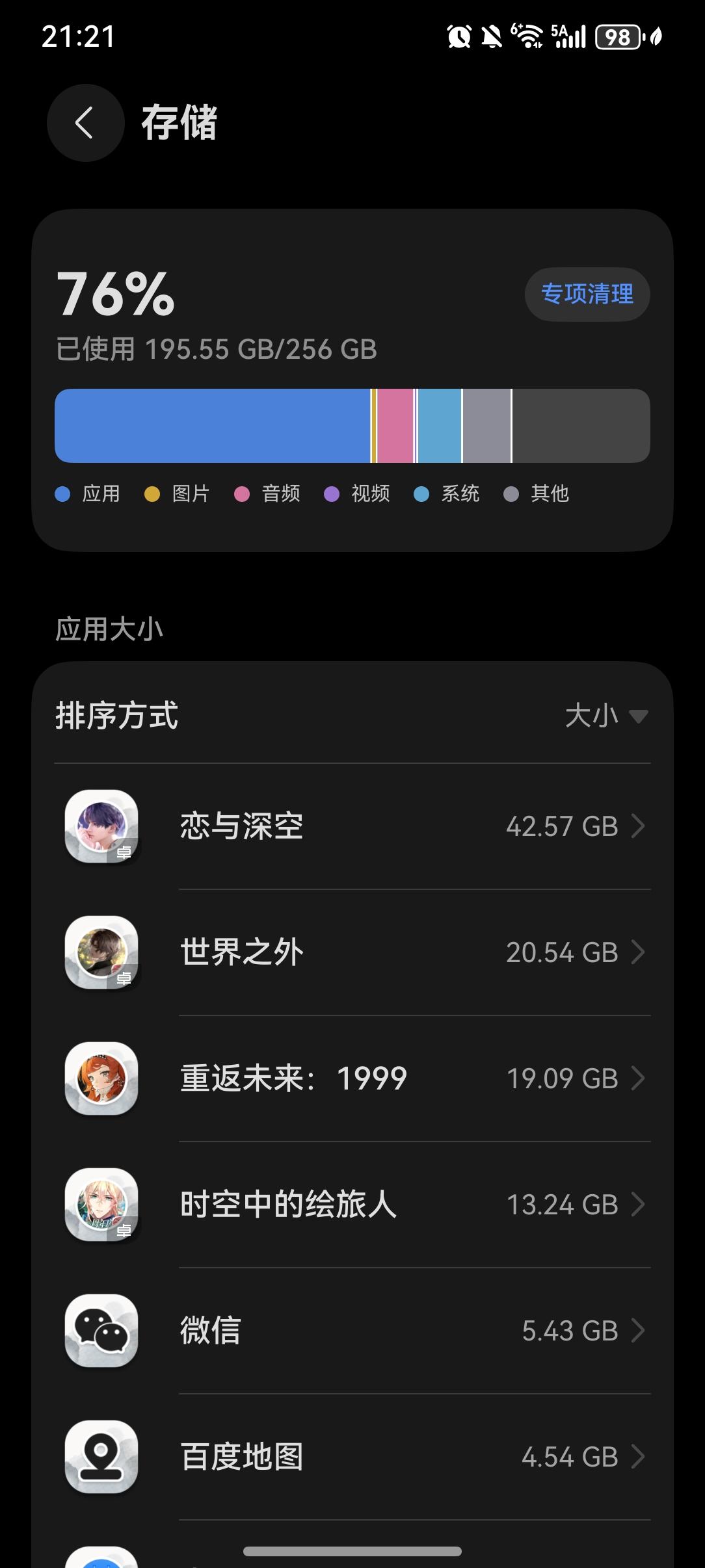Check 微信 storage usage
705x1568 pixels.
point(351,1331)
